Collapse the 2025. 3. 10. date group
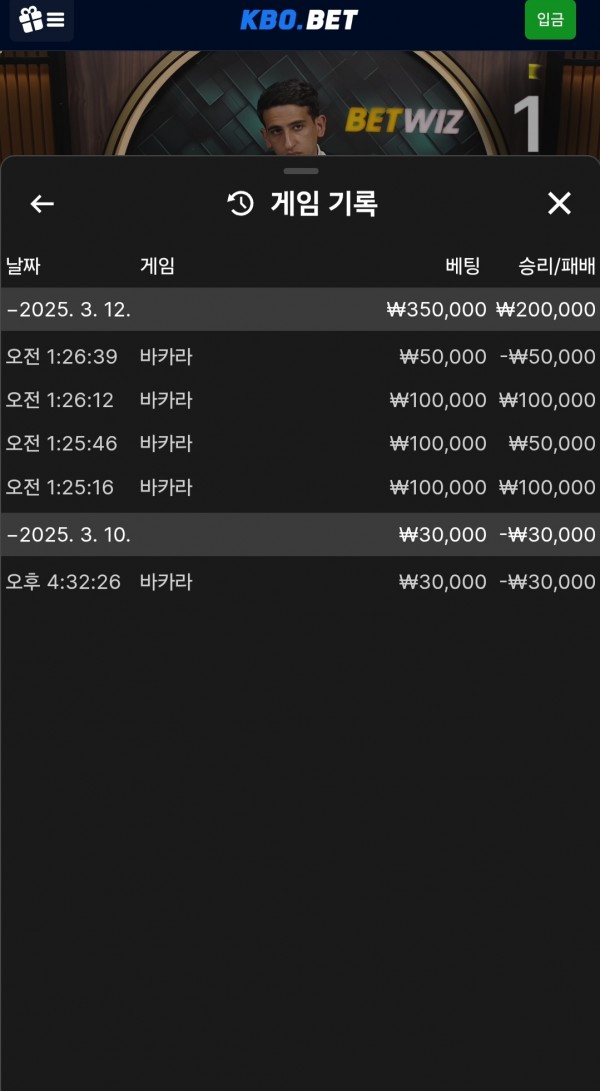This screenshot has width=600, height=1091. (300, 534)
